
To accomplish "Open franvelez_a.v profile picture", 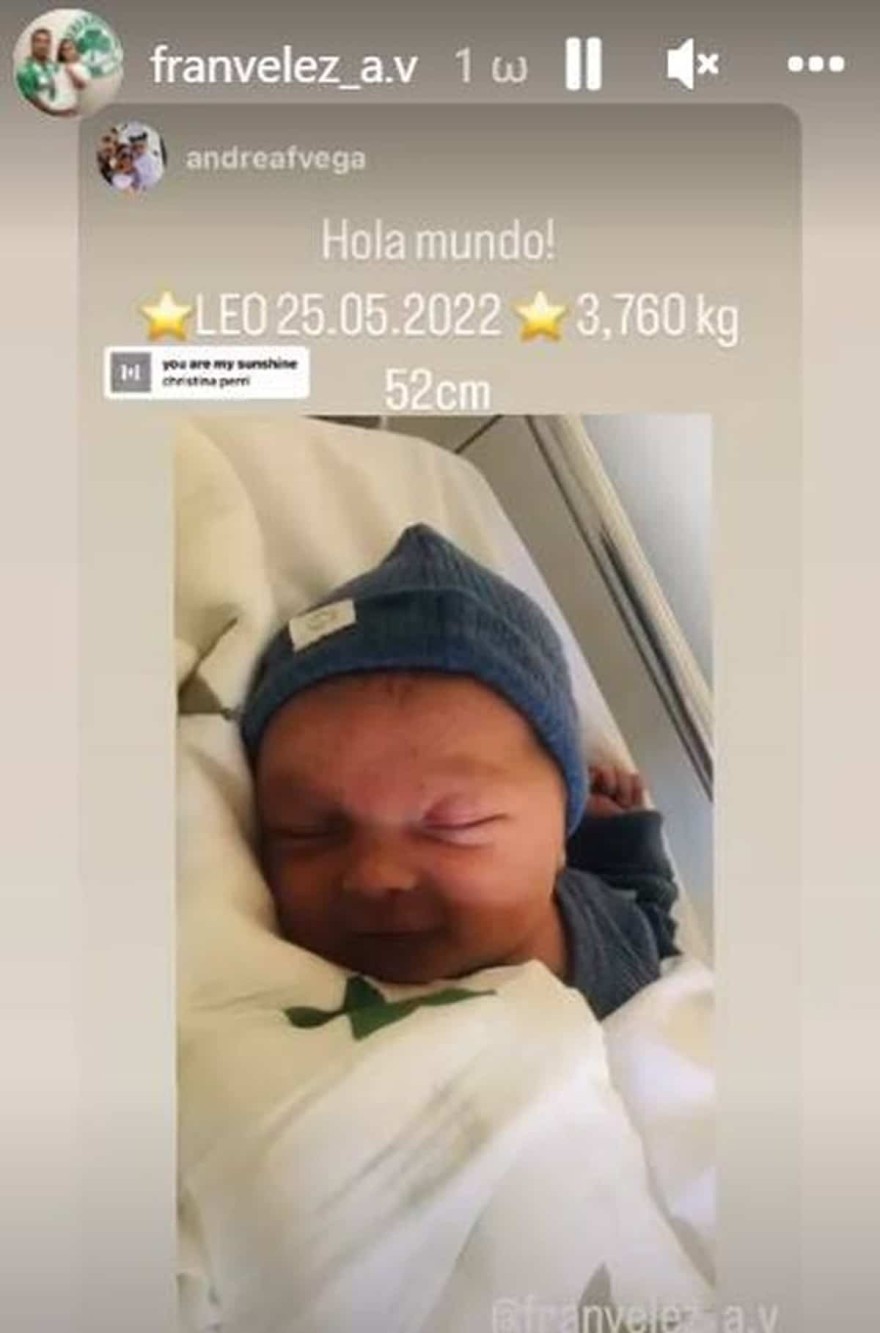I will (x=67, y=62).
